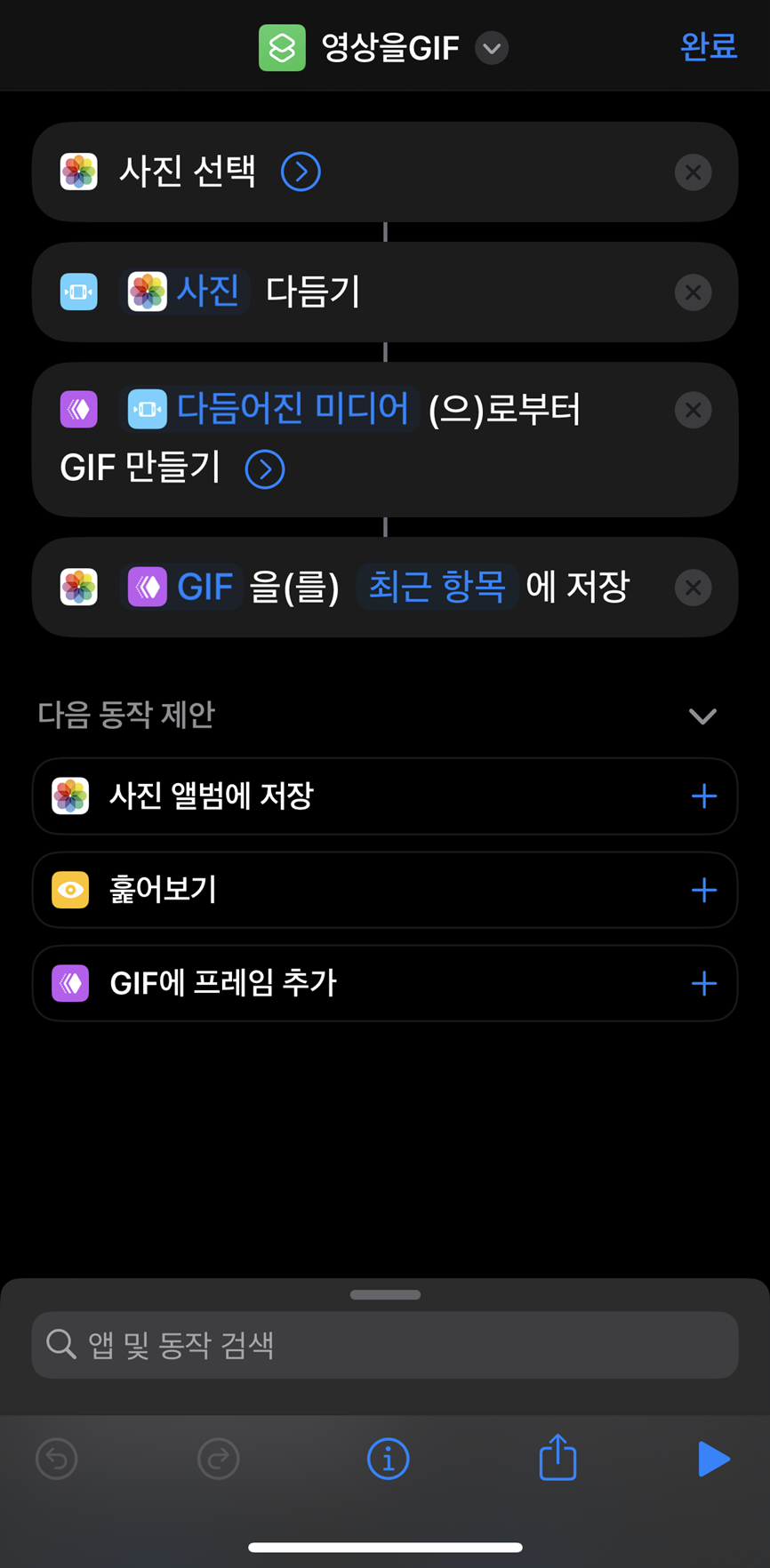
Task: Open the 영상을GIF title dropdown
Action: point(492,48)
